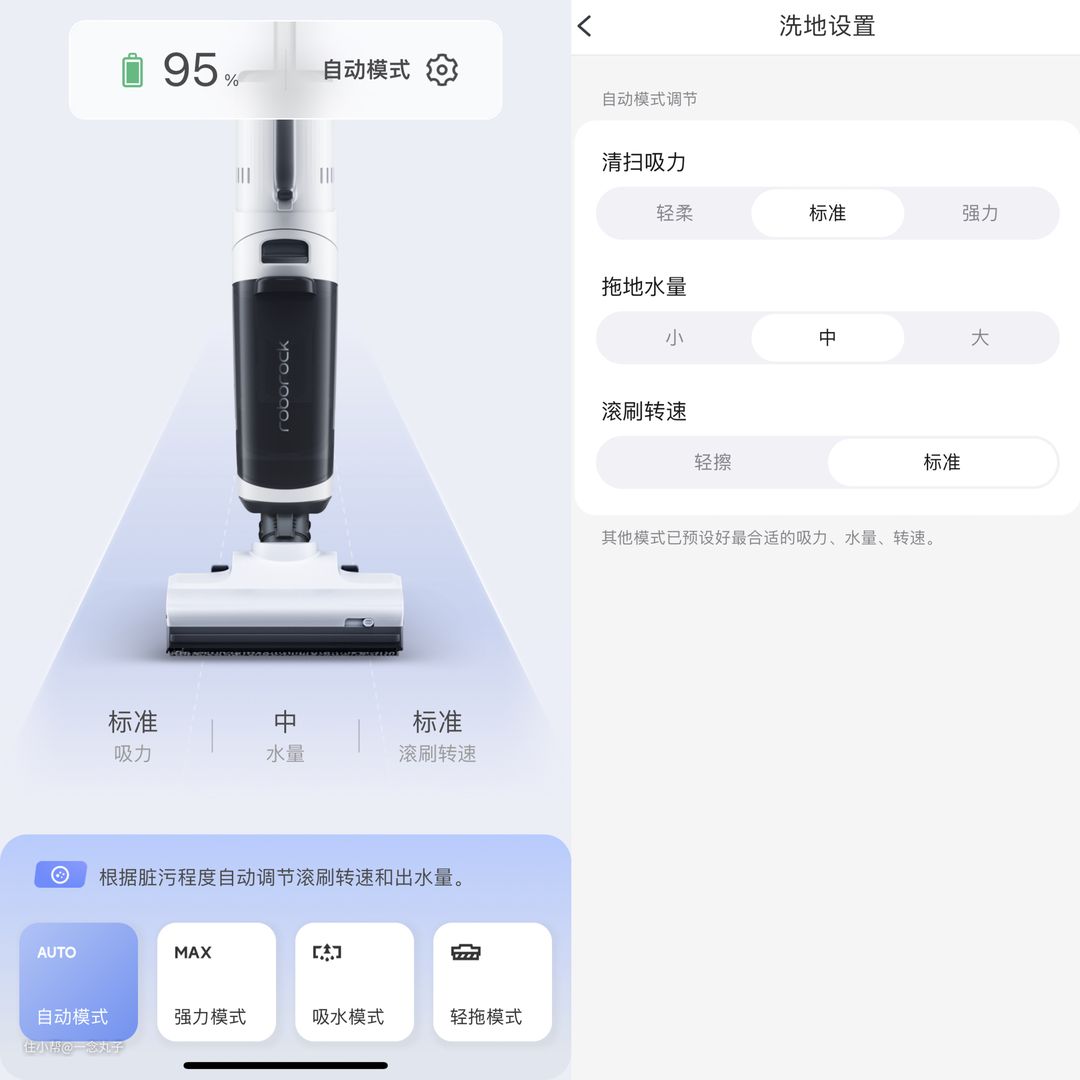Set 拖地水量 to 小
This screenshot has height=1080, width=1080.
(x=674, y=338)
